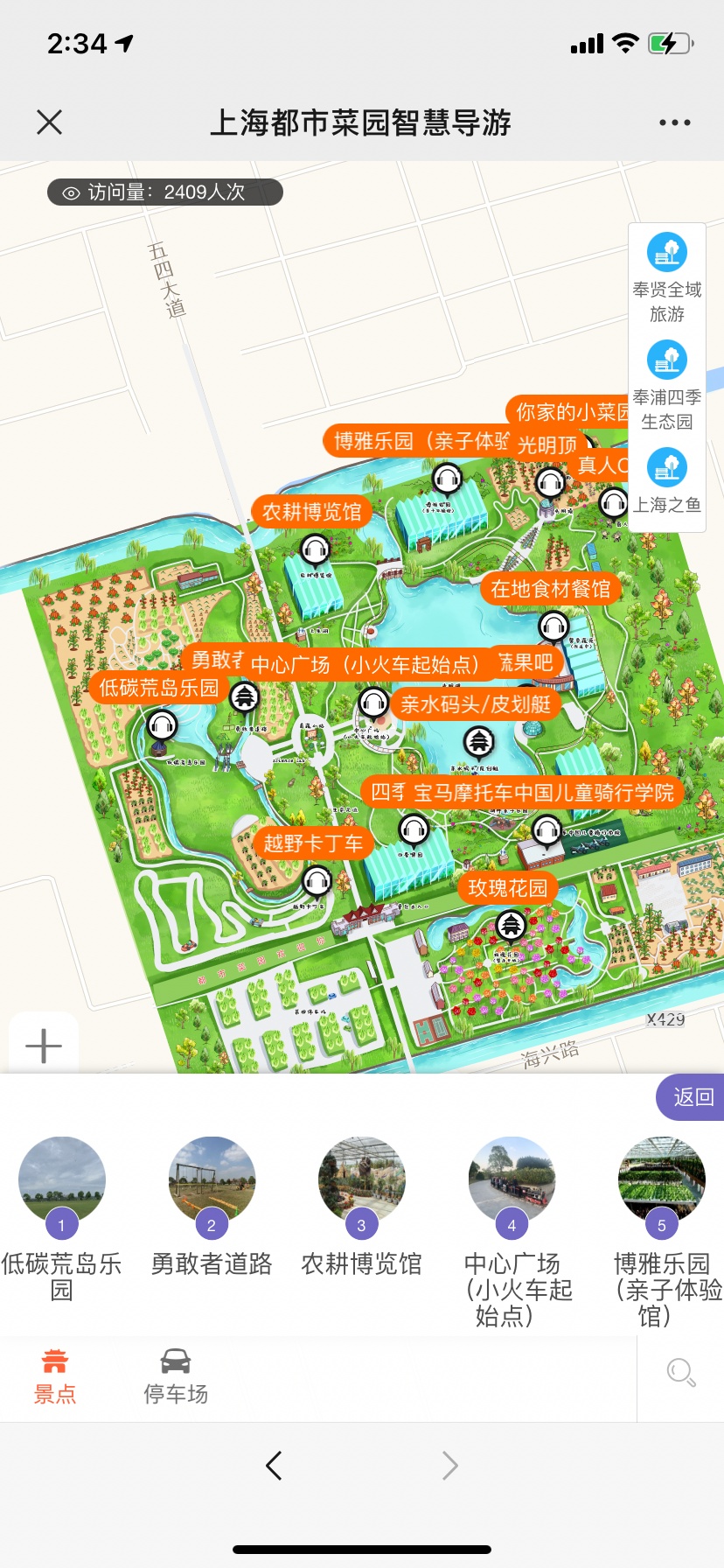Tap the purple 返回 button

[x=693, y=1097]
